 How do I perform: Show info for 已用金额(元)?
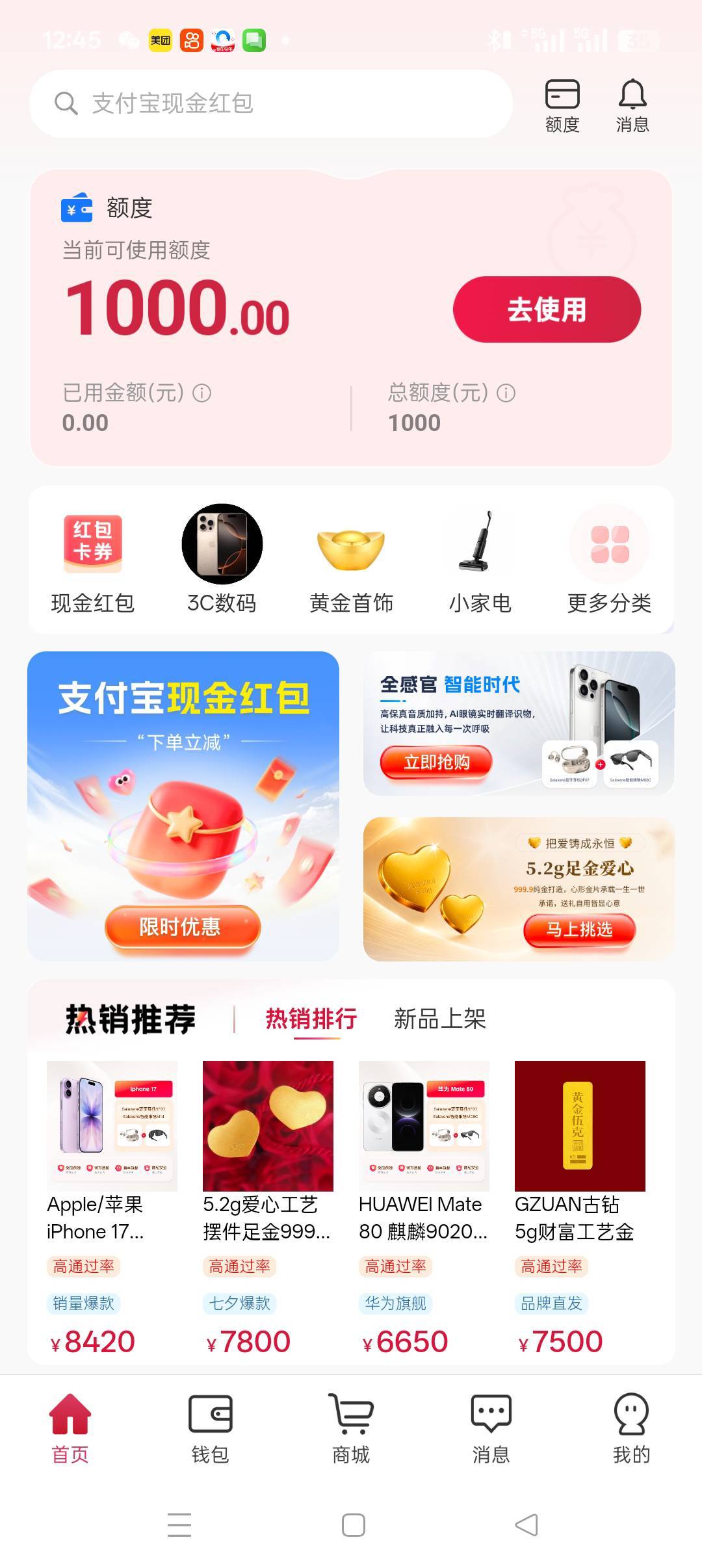pyautogui.click(x=202, y=393)
